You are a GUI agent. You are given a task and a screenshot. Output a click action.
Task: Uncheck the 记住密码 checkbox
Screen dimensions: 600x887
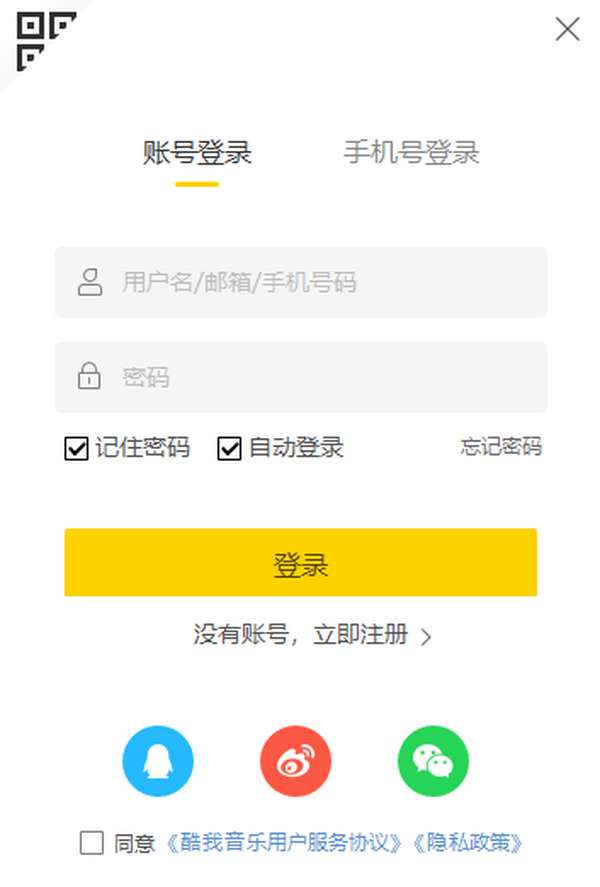pyautogui.click(x=77, y=448)
